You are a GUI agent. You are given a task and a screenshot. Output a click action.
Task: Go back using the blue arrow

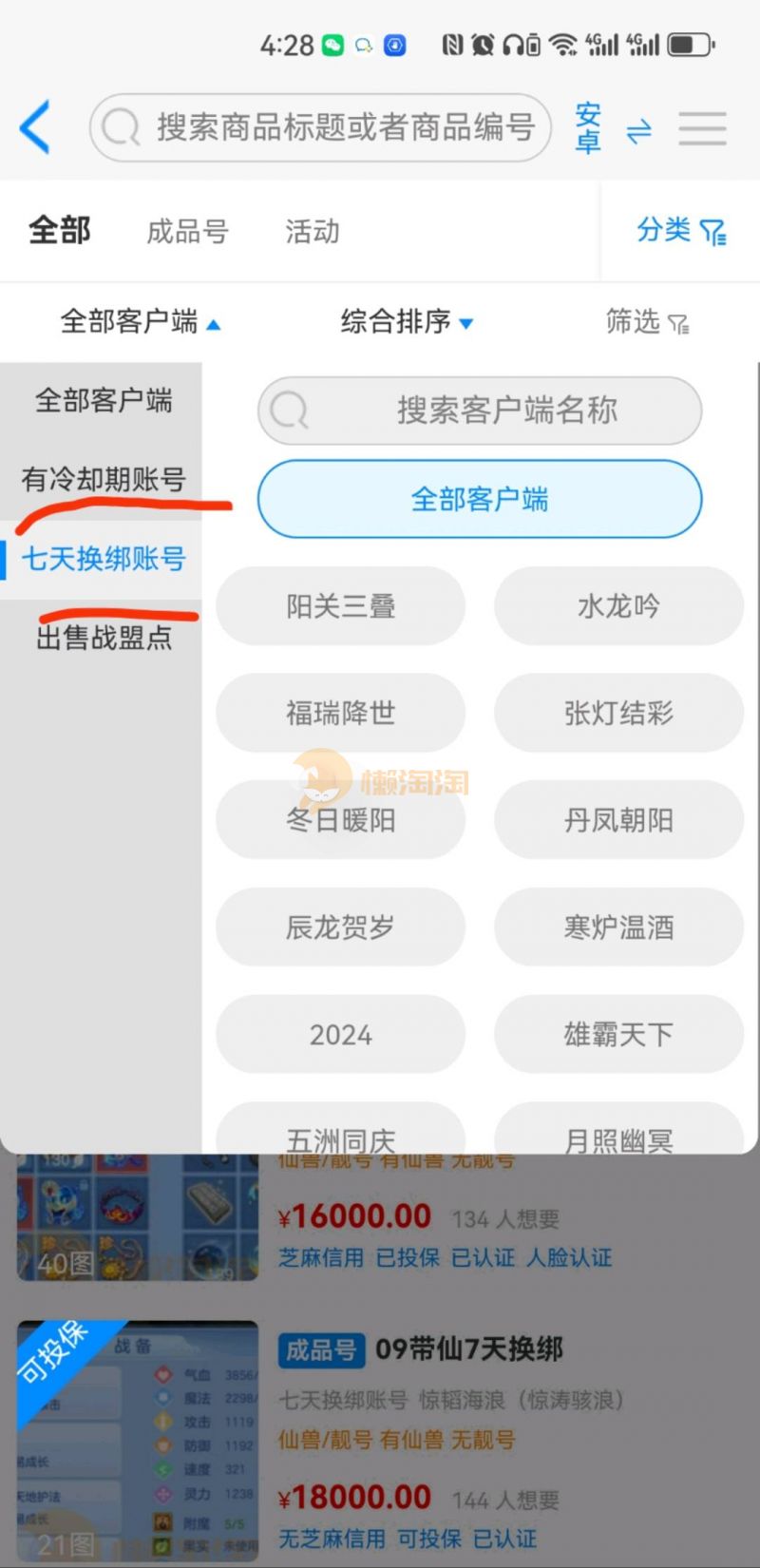pos(35,127)
